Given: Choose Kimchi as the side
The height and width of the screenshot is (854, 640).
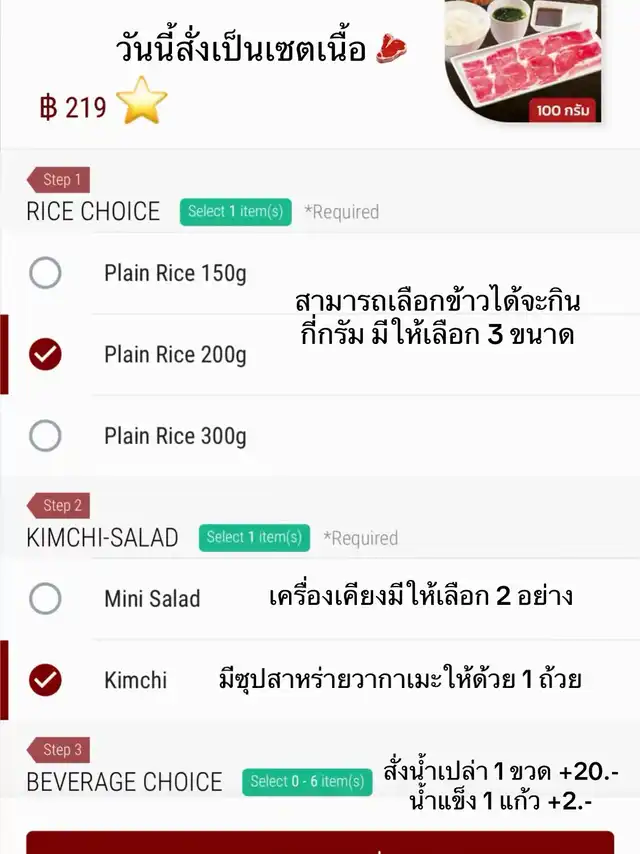Looking at the screenshot, I should (46, 680).
